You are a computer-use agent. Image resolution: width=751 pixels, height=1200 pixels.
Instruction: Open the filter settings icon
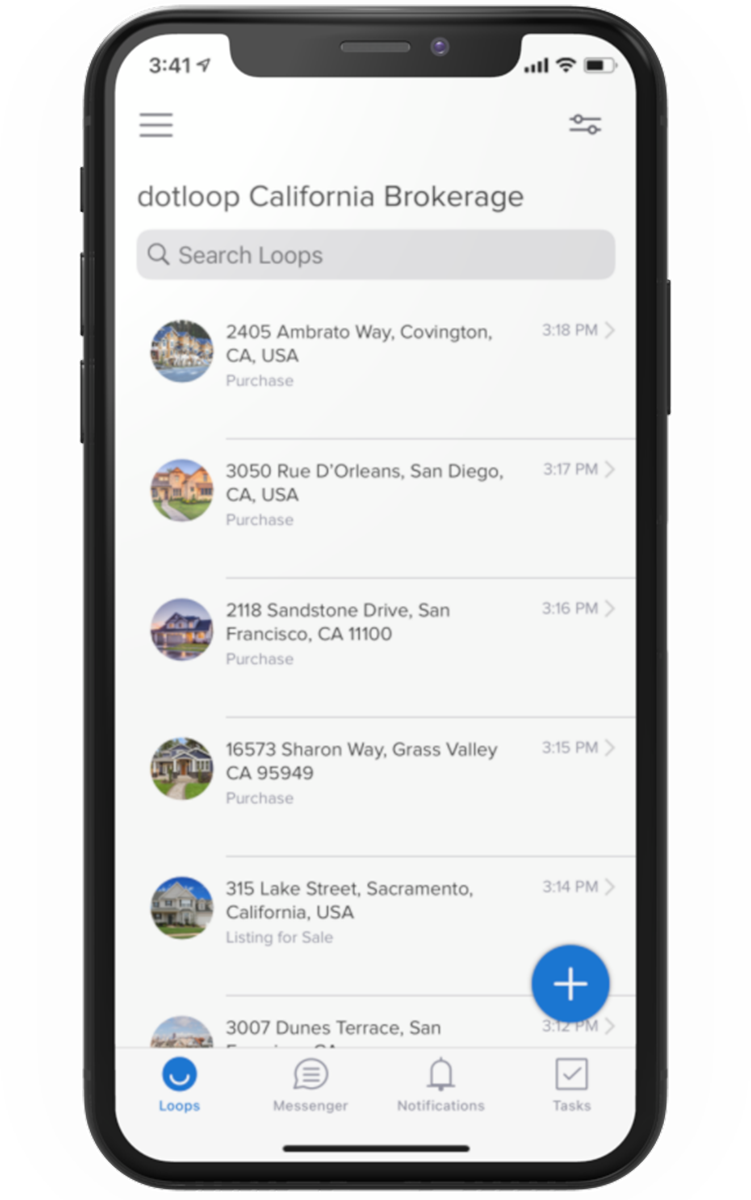pos(585,125)
